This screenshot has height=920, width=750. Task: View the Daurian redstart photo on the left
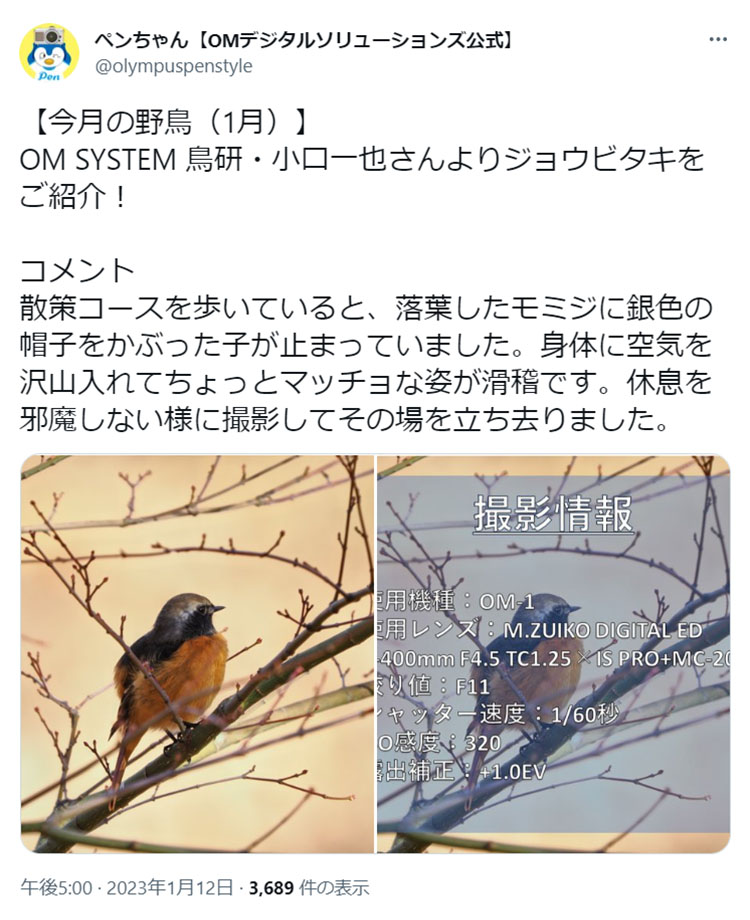pos(197,654)
